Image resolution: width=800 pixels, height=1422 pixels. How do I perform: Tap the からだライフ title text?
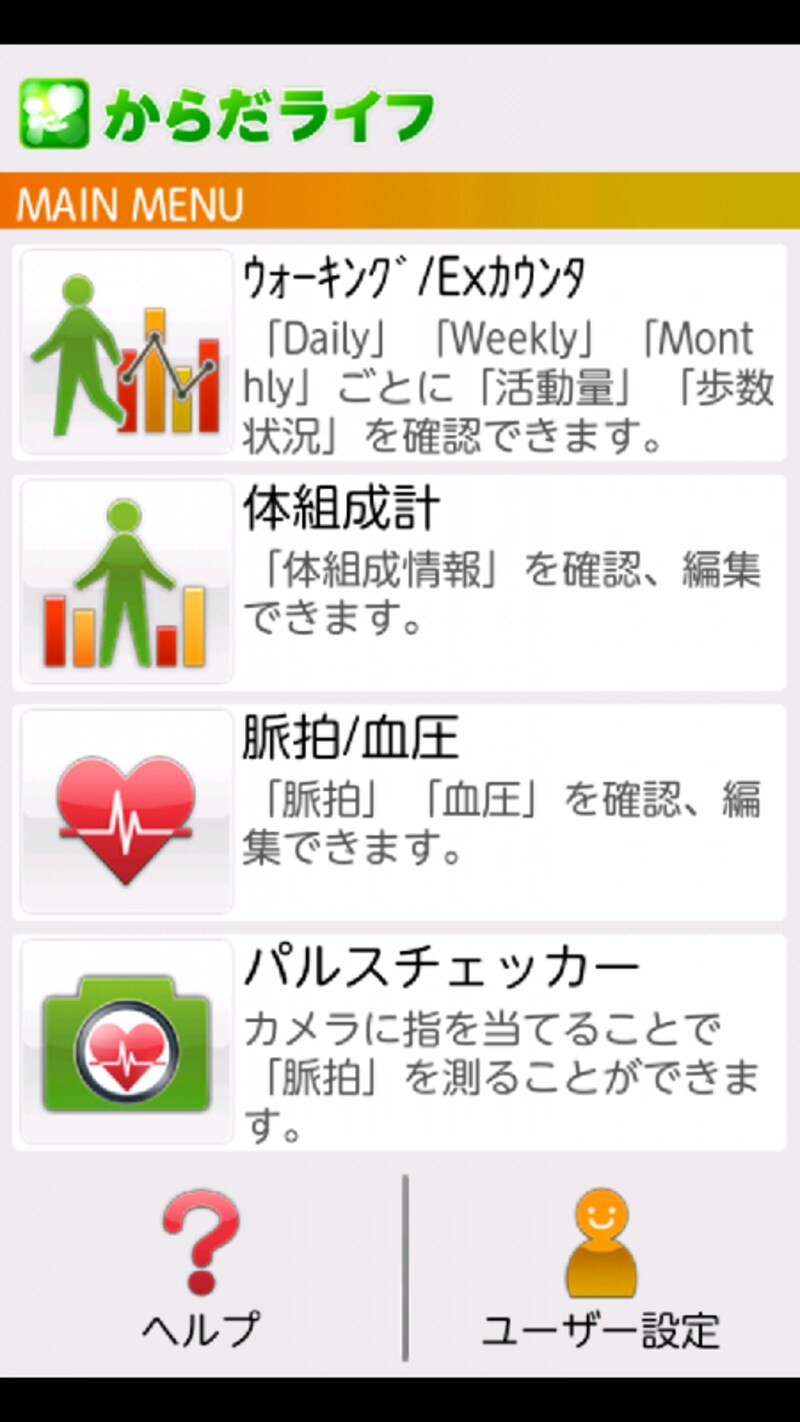pyautogui.click(x=270, y=113)
